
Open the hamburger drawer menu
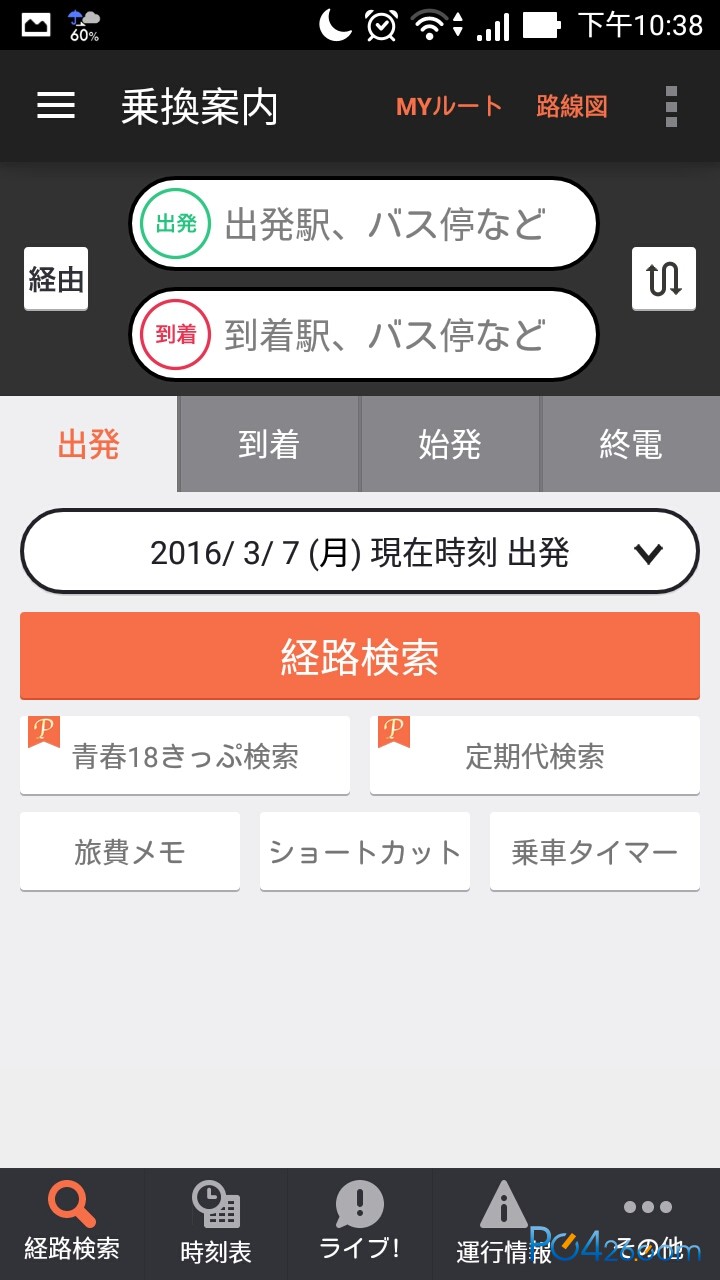(56, 106)
